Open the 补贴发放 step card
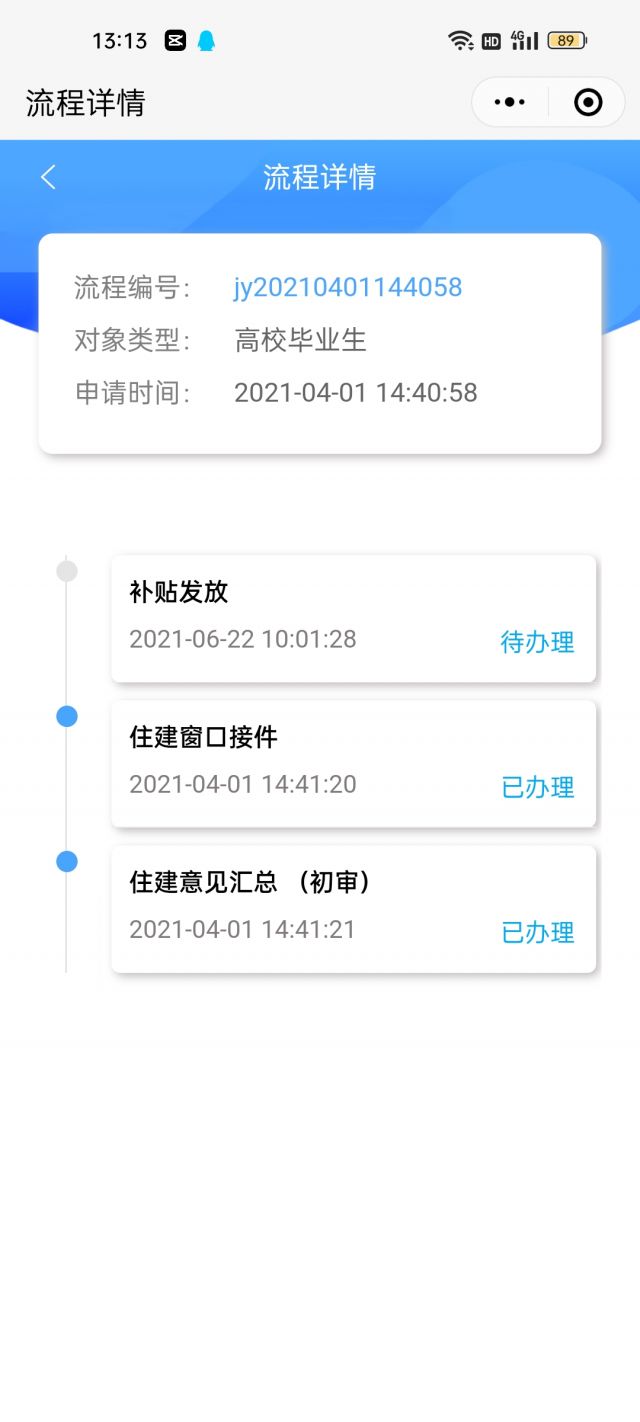This screenshot has height=1422, width=640. click(353, 618)
